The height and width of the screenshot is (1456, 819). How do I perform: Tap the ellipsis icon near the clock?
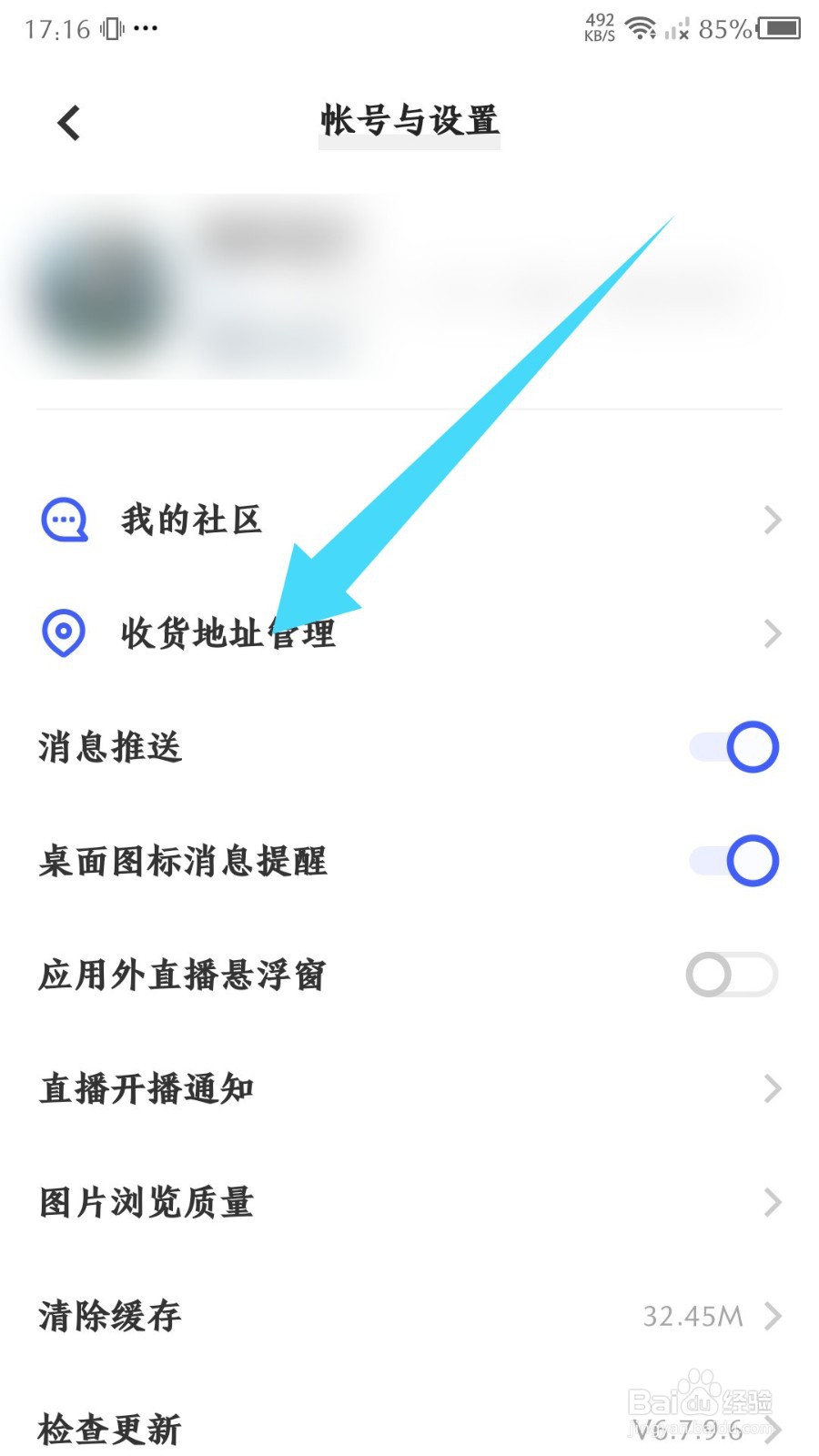[x=146, y=29]
